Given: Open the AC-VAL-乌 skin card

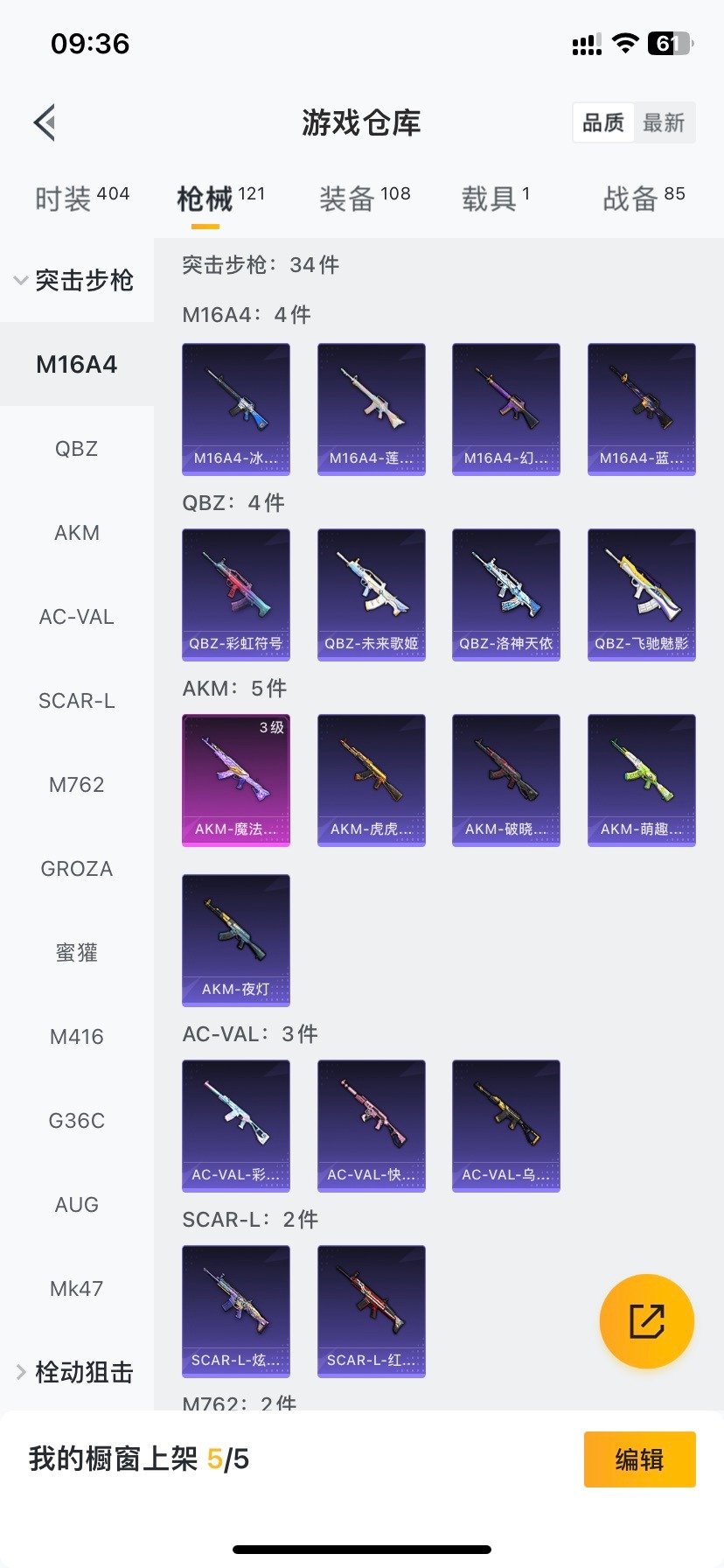Looking at the screenshot, I should [x=506, y=1126].
